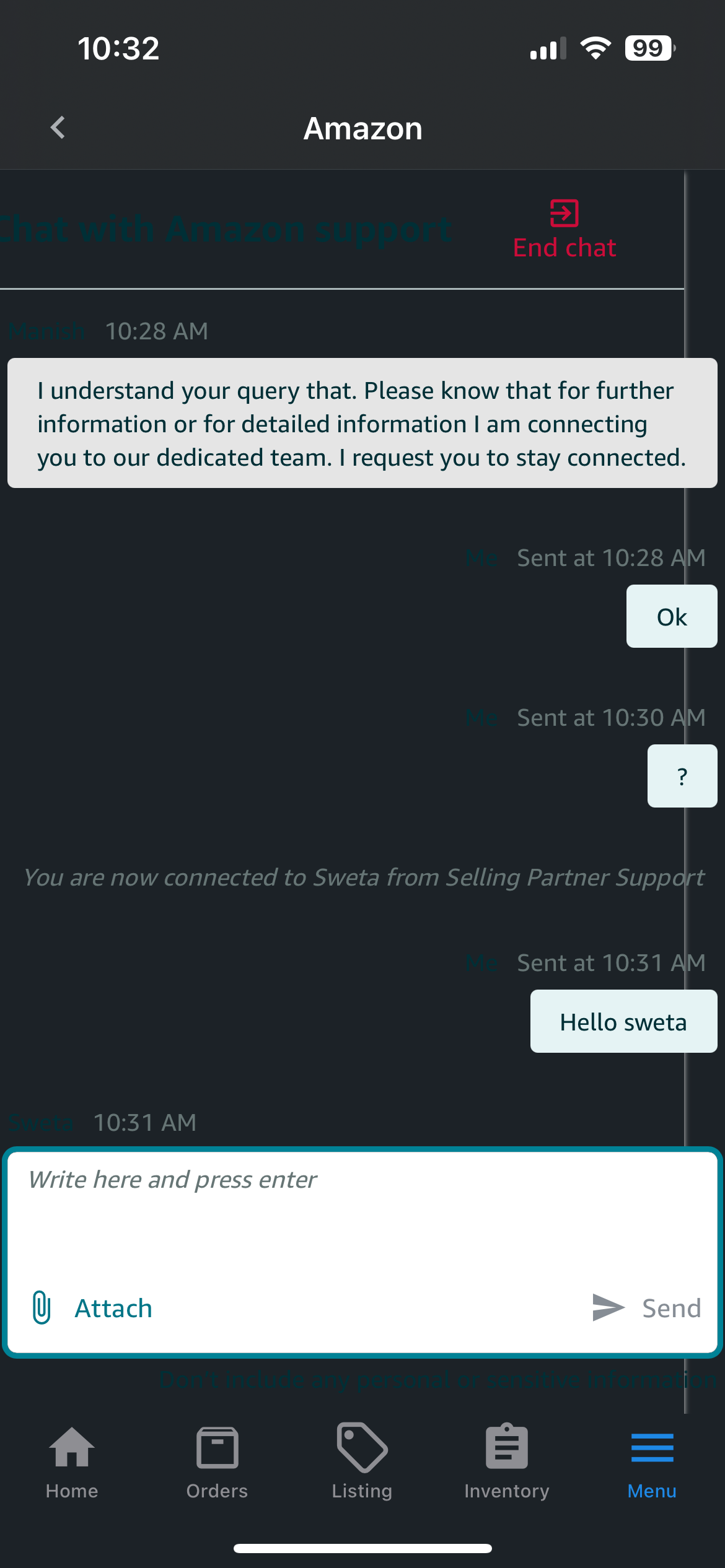Viewport: 725px width, 1568px height.
Task: Switch to the Home tab
Action: [x=72, y=1463]
